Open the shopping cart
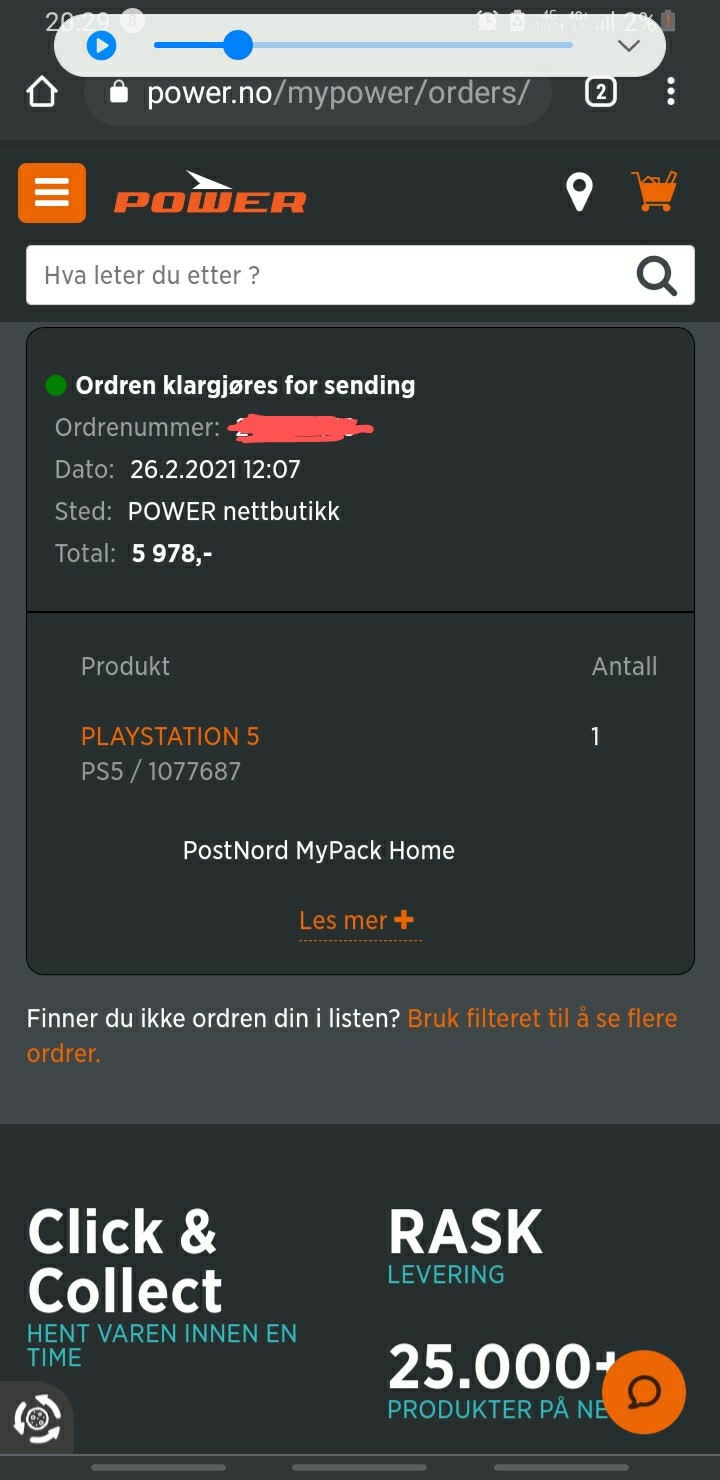 tap(654, 191)
